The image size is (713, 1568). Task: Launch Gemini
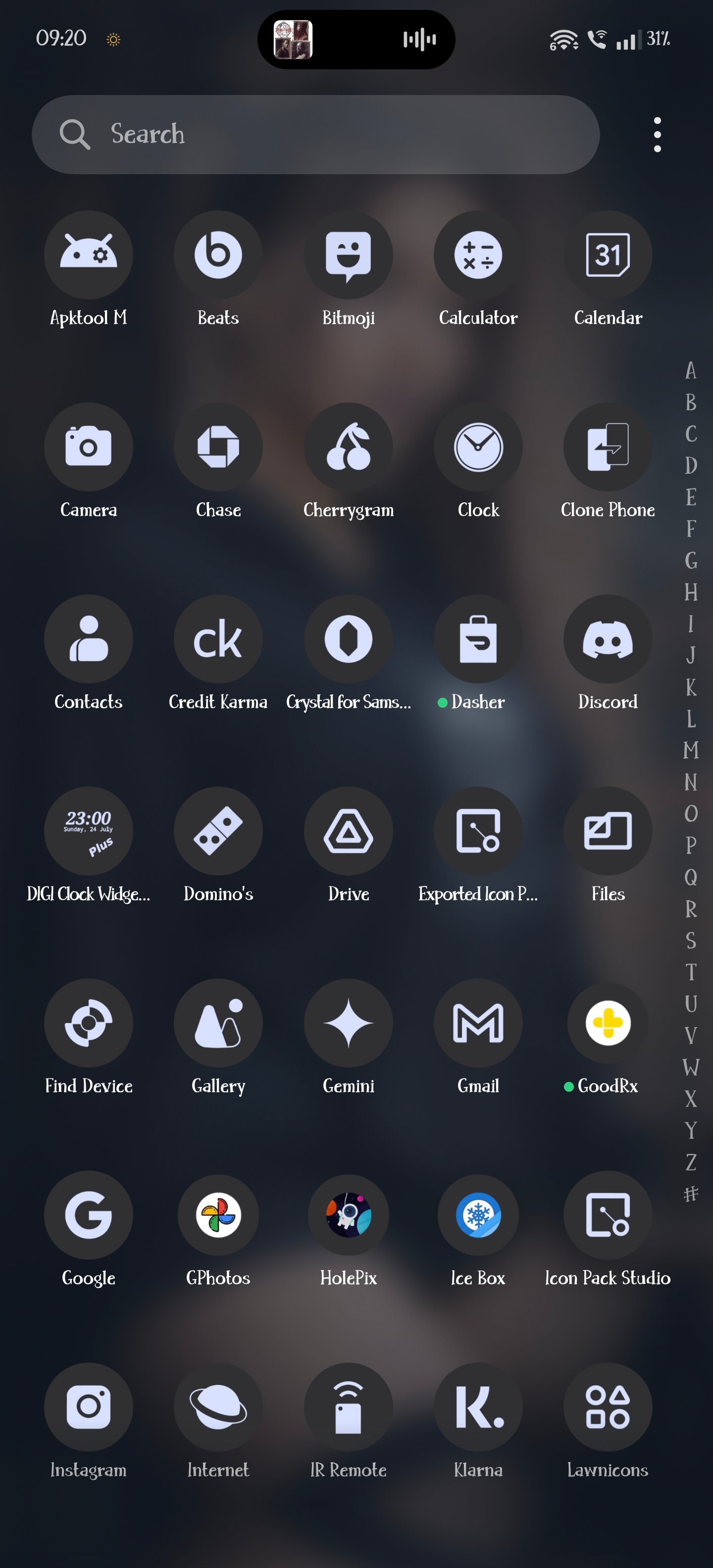pyautogui.click(x=348, y=1023)
